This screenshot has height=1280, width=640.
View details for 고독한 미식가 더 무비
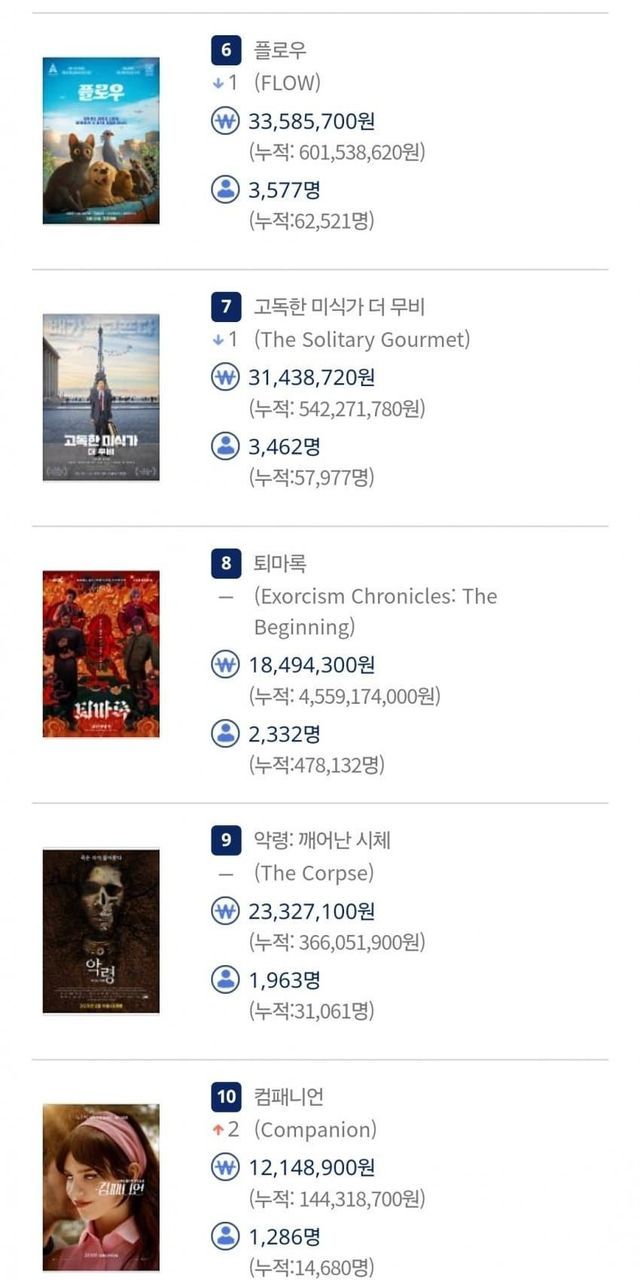click(x=338, y=306)
